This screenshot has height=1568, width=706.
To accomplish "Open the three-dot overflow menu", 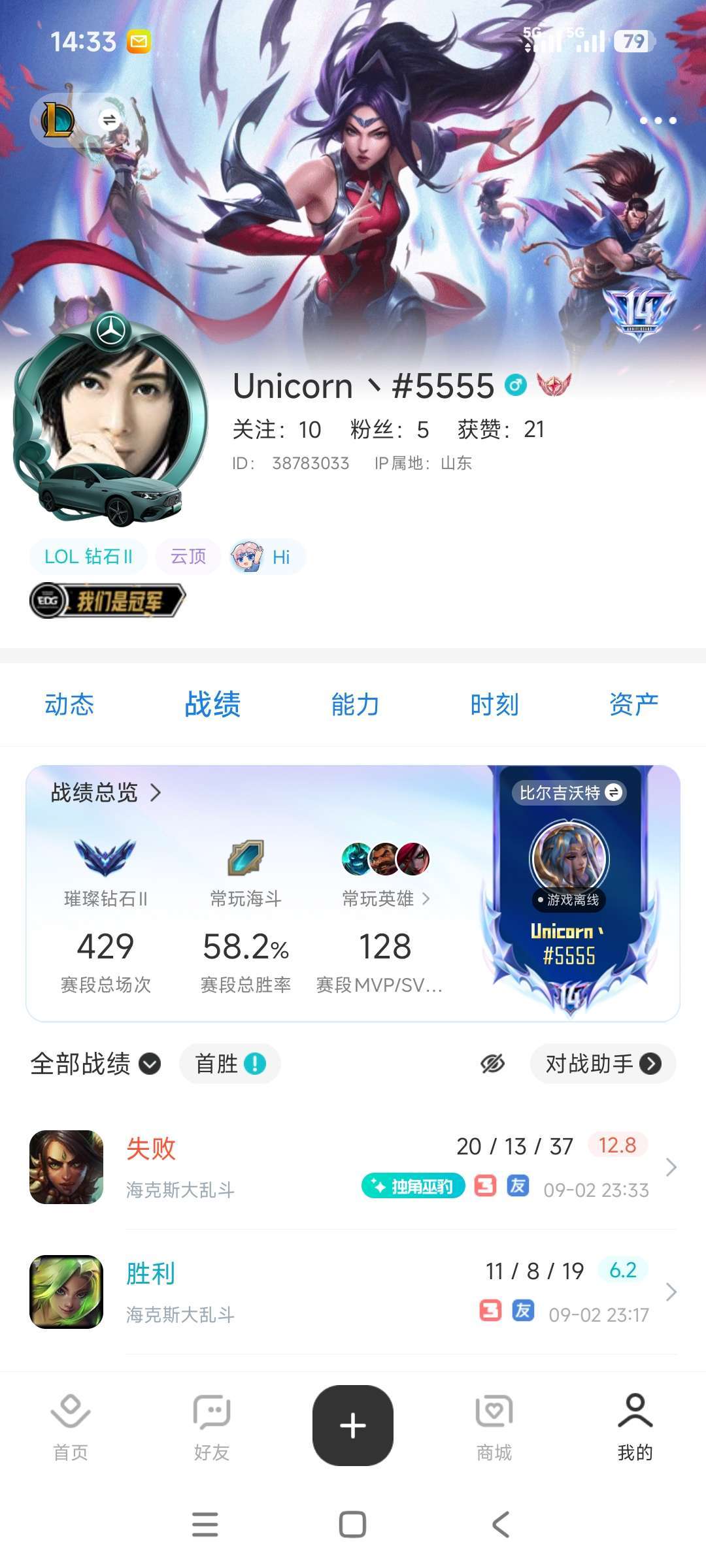I will pos(658,120).
